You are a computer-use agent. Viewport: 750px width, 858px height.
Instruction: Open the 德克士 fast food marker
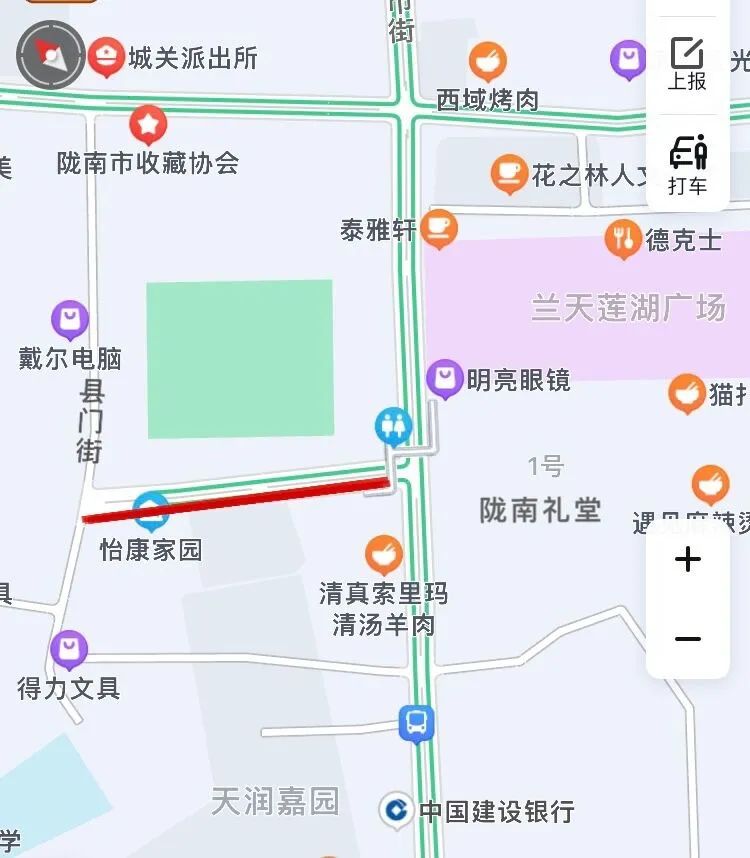(x=625, y=237)
